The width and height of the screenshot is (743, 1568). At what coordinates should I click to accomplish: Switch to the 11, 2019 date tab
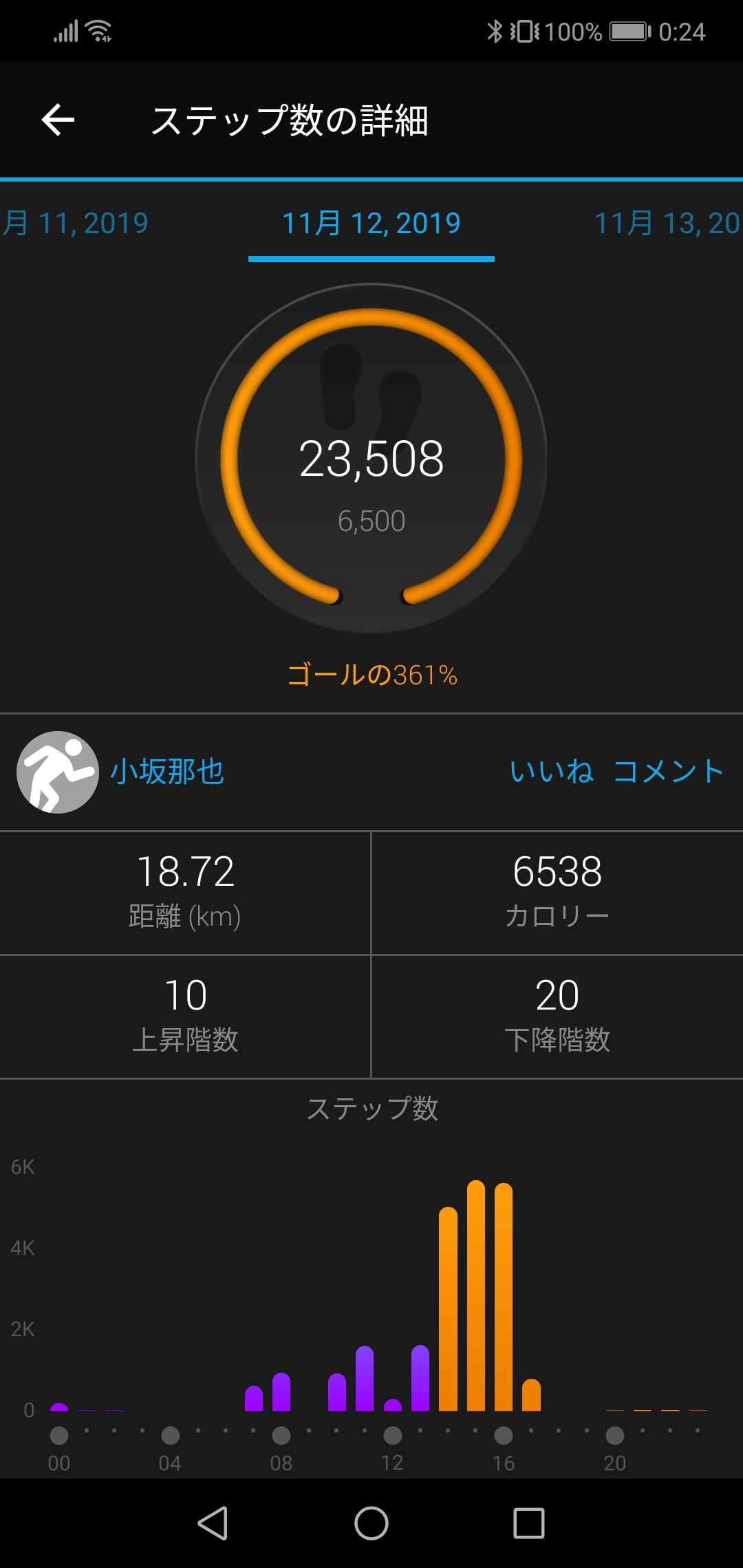pos(76,224)
